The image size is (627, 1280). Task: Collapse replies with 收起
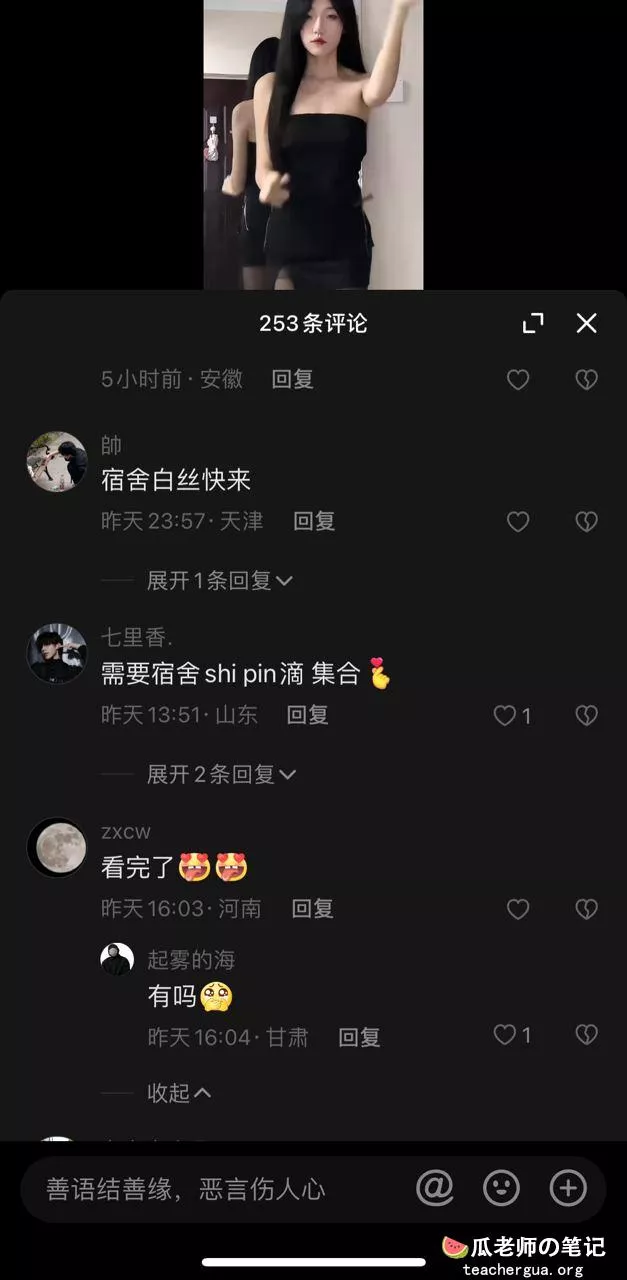click(179, 1093)
